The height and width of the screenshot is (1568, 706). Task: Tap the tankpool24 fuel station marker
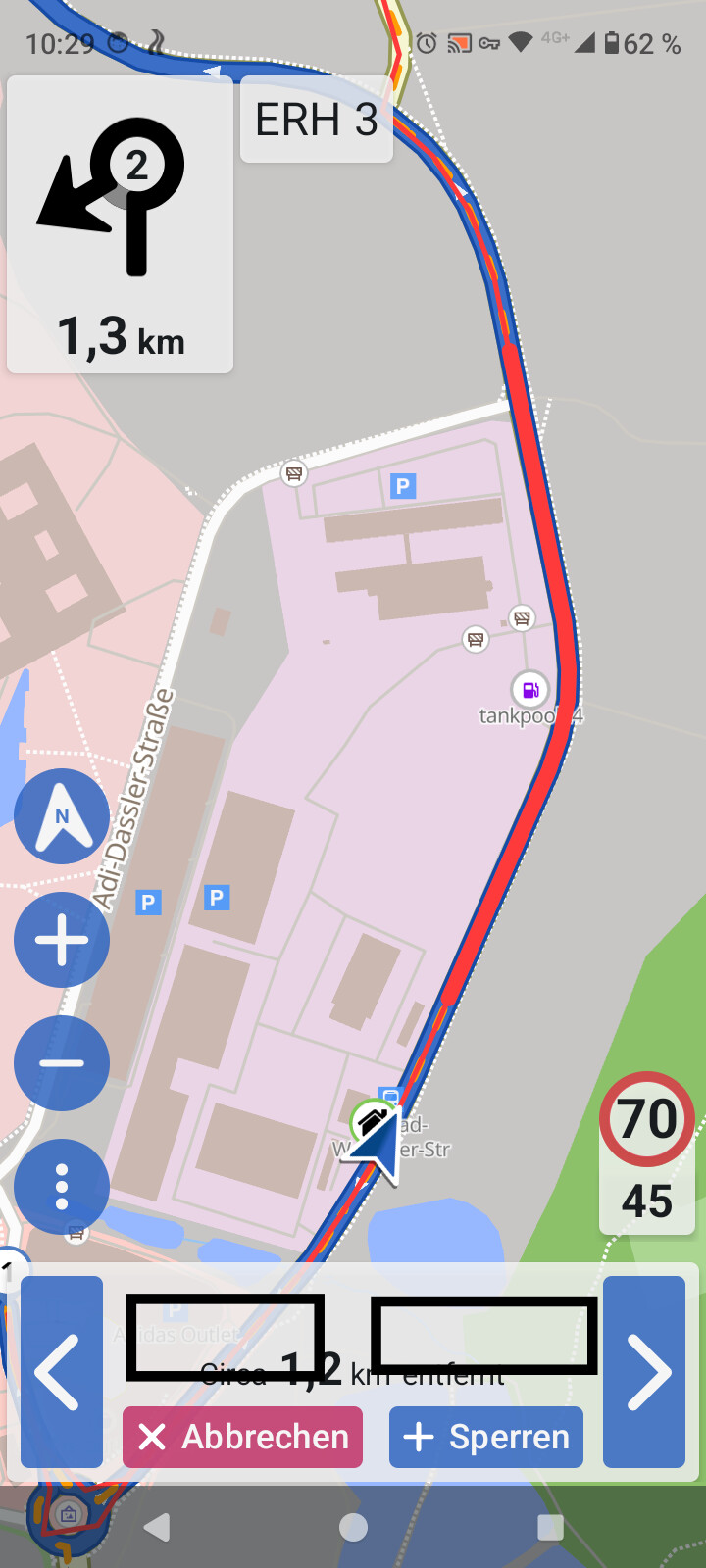click(530, 690)
